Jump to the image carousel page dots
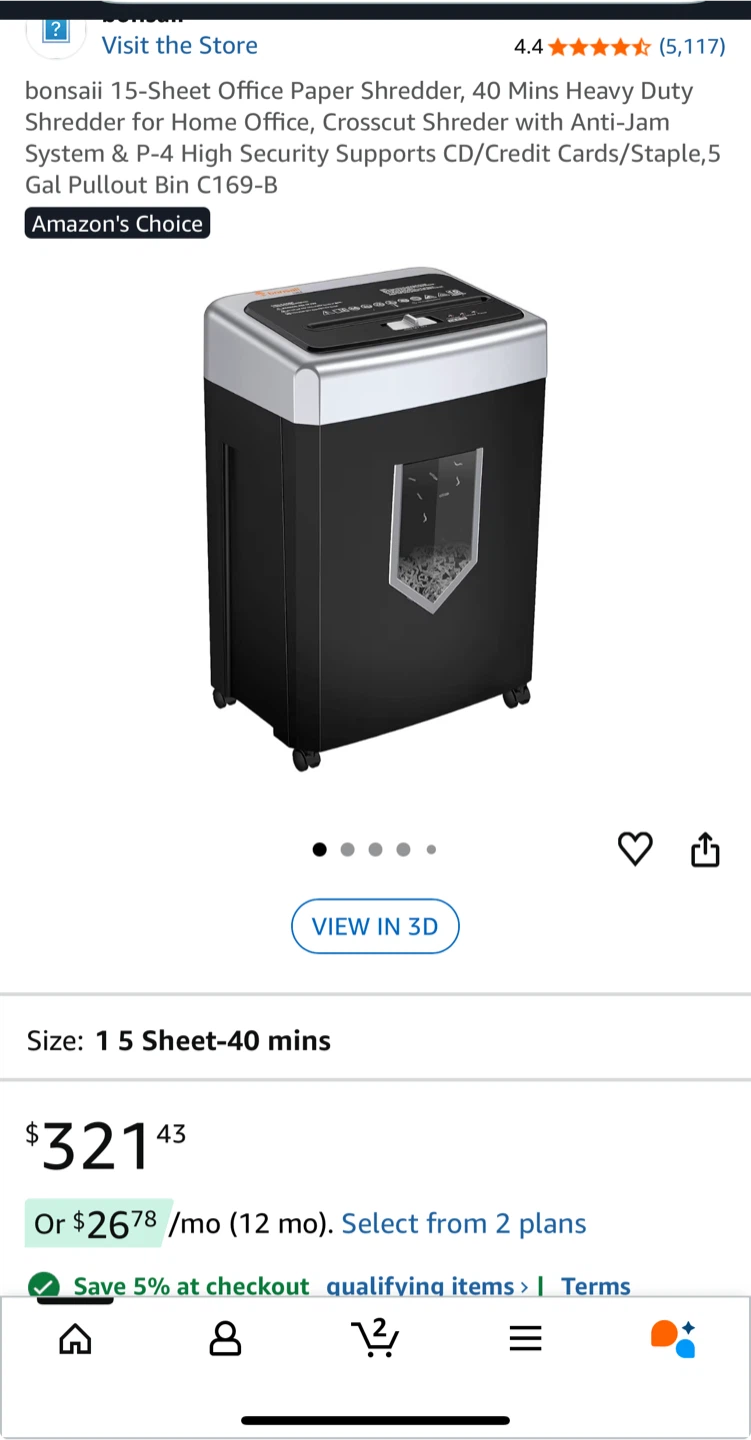The height and width of the screenshot is (1440, 751). (x=375, y=850)
